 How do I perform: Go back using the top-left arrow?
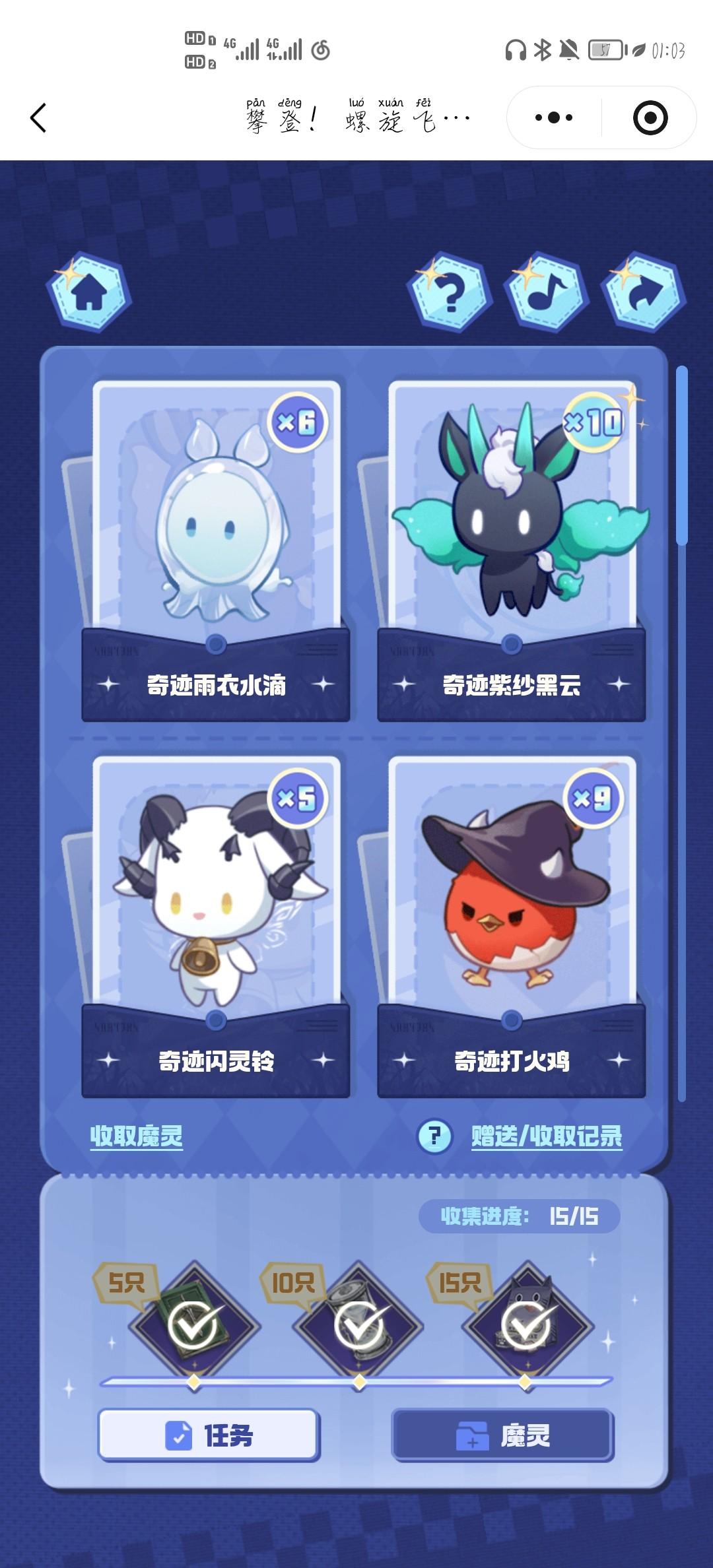tap(38, 119)
